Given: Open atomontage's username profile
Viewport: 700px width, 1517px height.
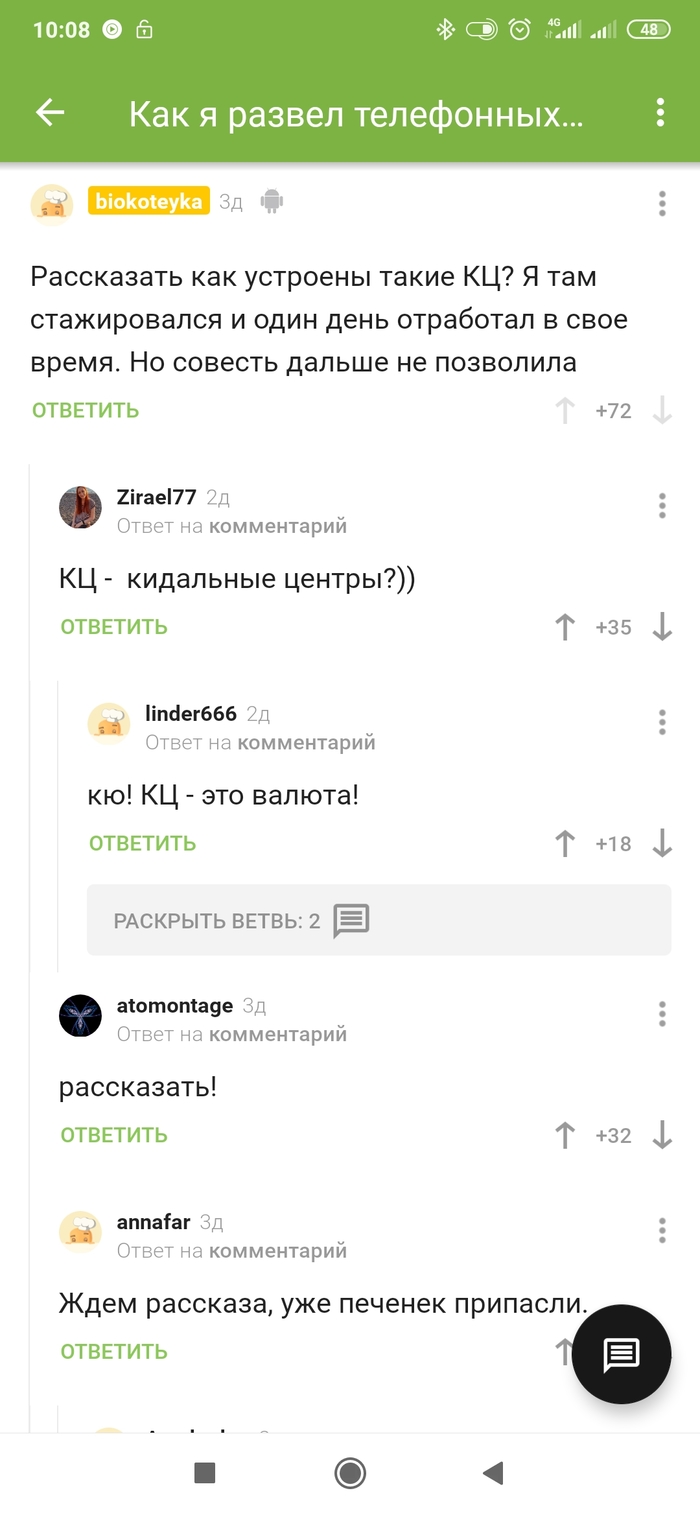Looking at the screenshot, I should coord(174,1006).
